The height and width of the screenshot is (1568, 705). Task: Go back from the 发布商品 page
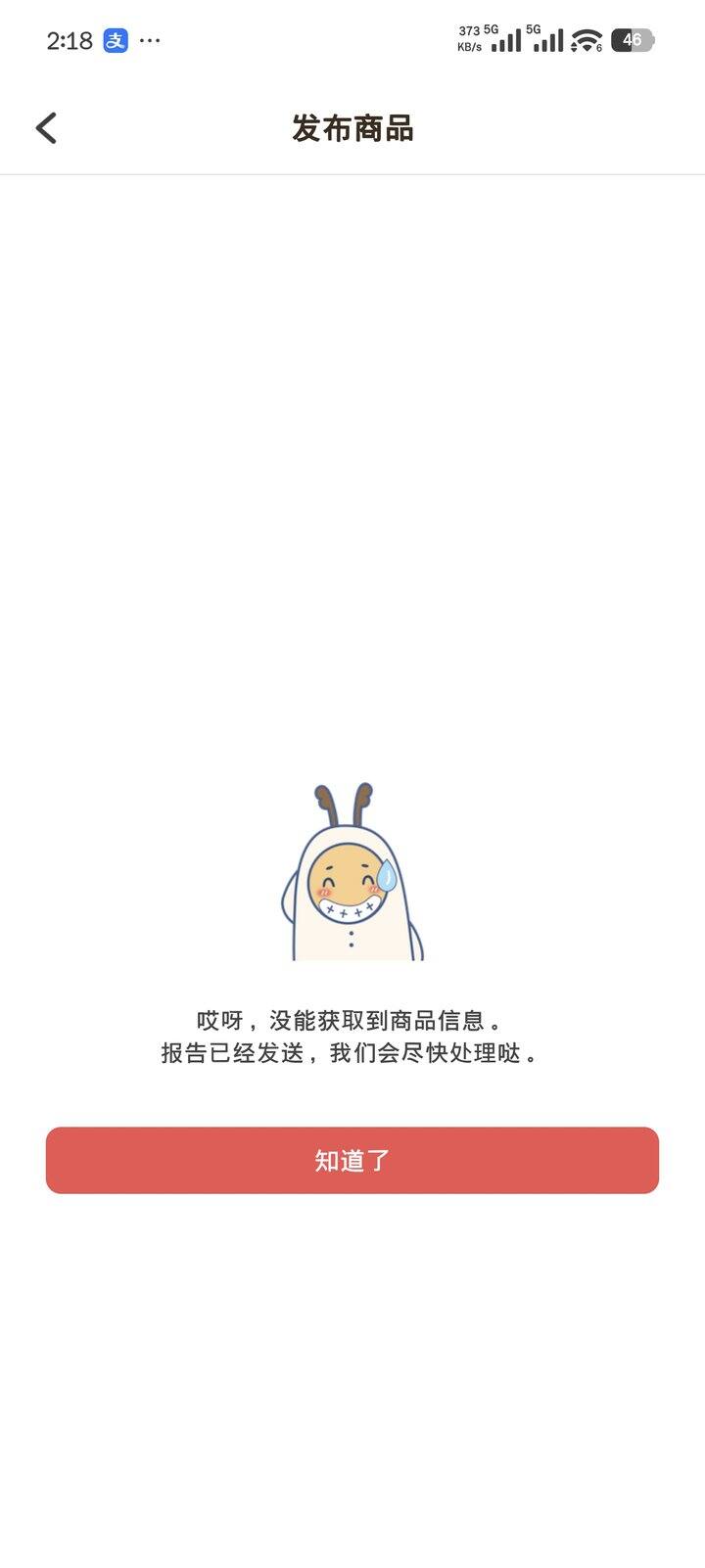click(x=46, y=128)
